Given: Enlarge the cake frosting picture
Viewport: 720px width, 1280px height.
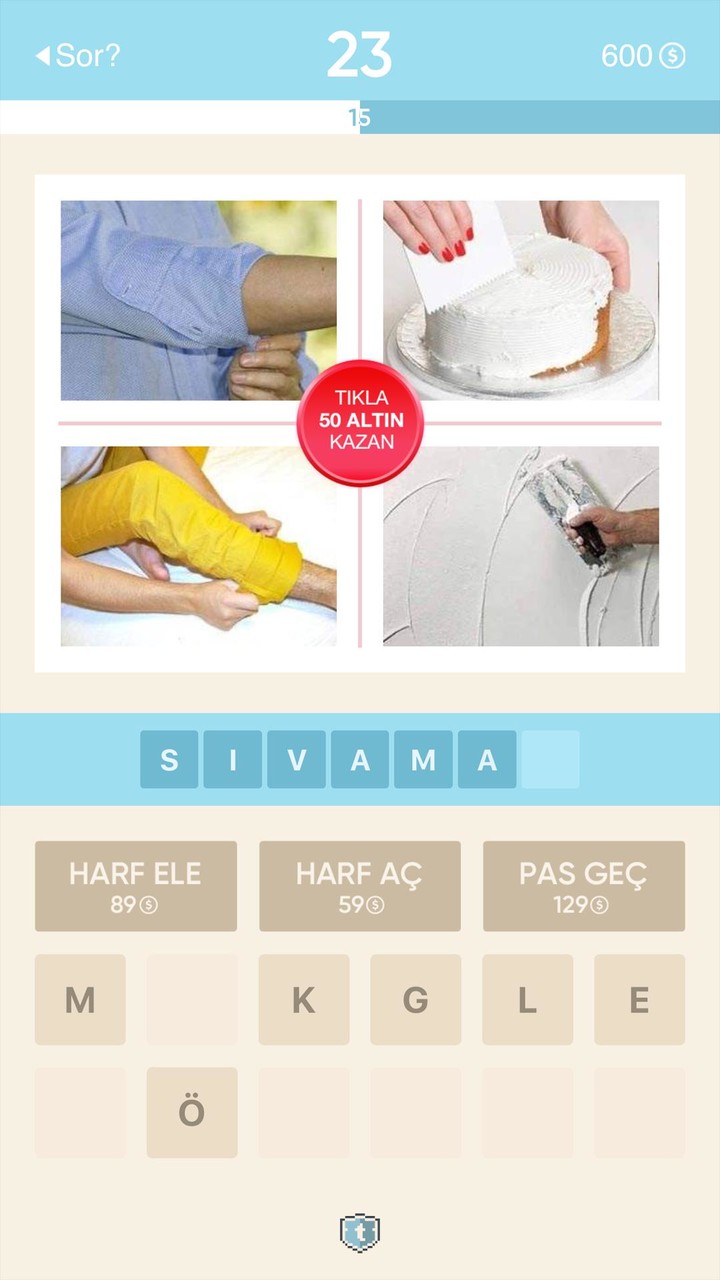Looking at the screenshot, I should click(x=521, y=300).
